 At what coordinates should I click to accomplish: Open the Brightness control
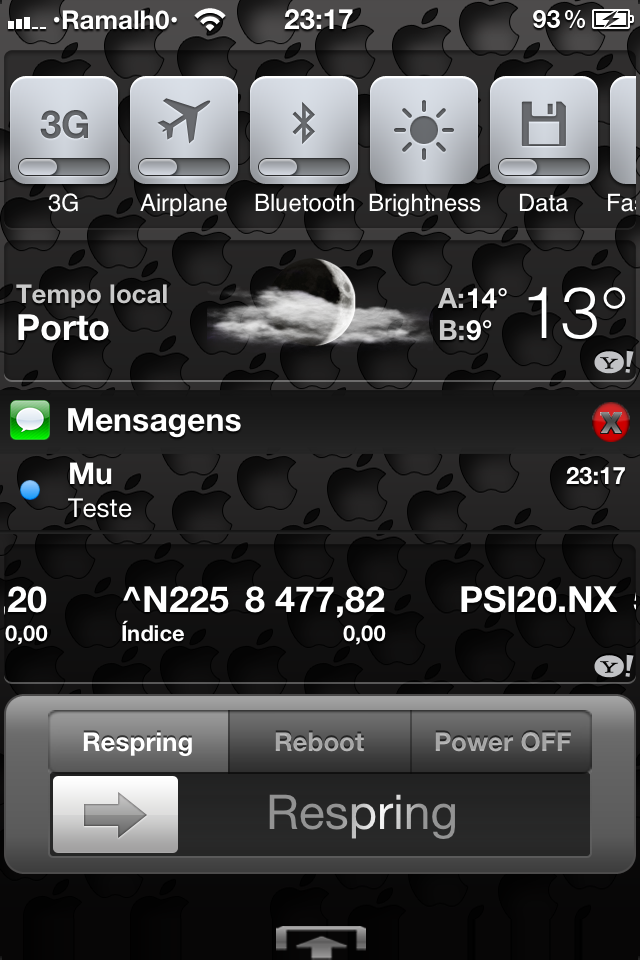tap(424, 130)
